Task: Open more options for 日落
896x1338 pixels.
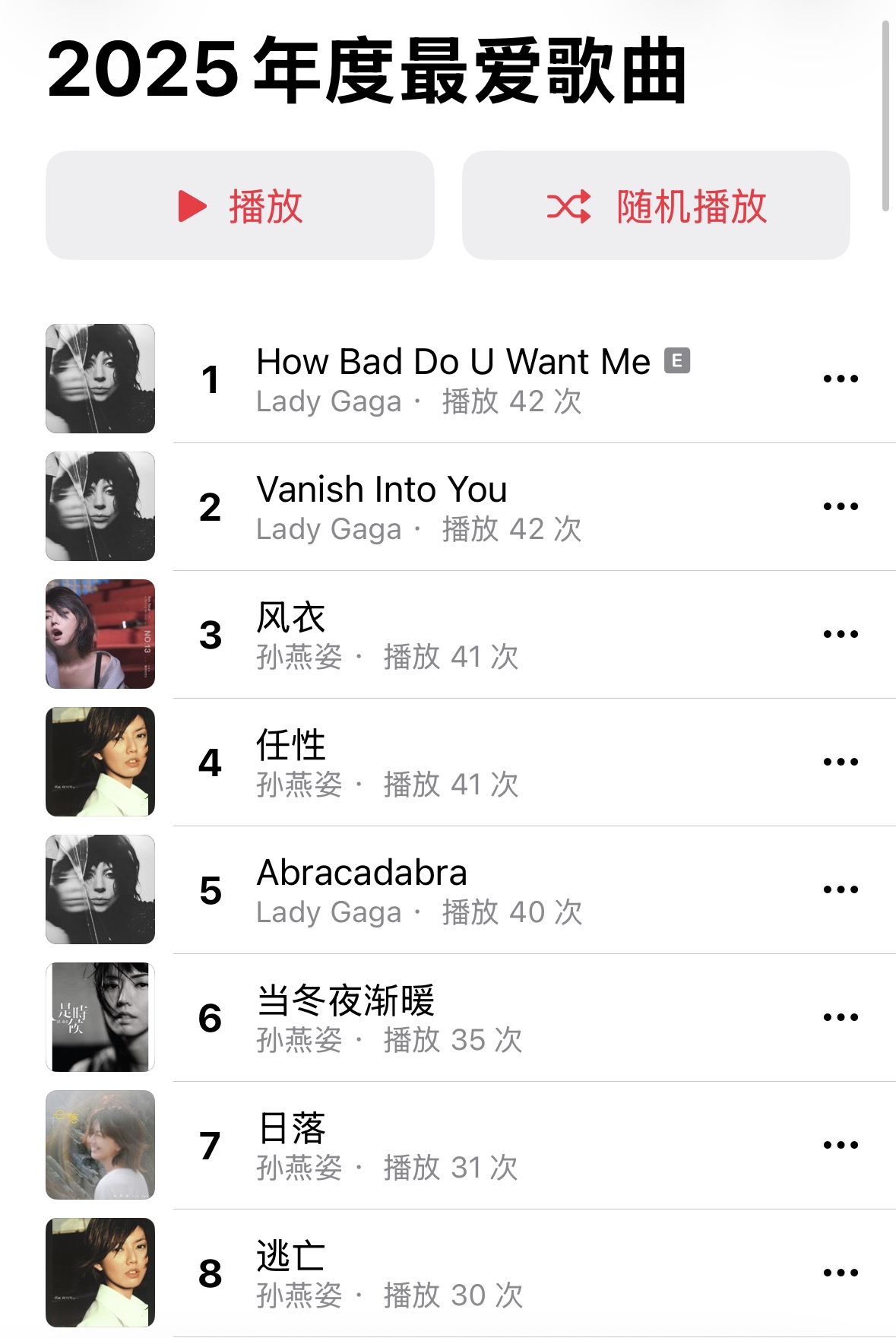Action: click(x=841, y=1145)
